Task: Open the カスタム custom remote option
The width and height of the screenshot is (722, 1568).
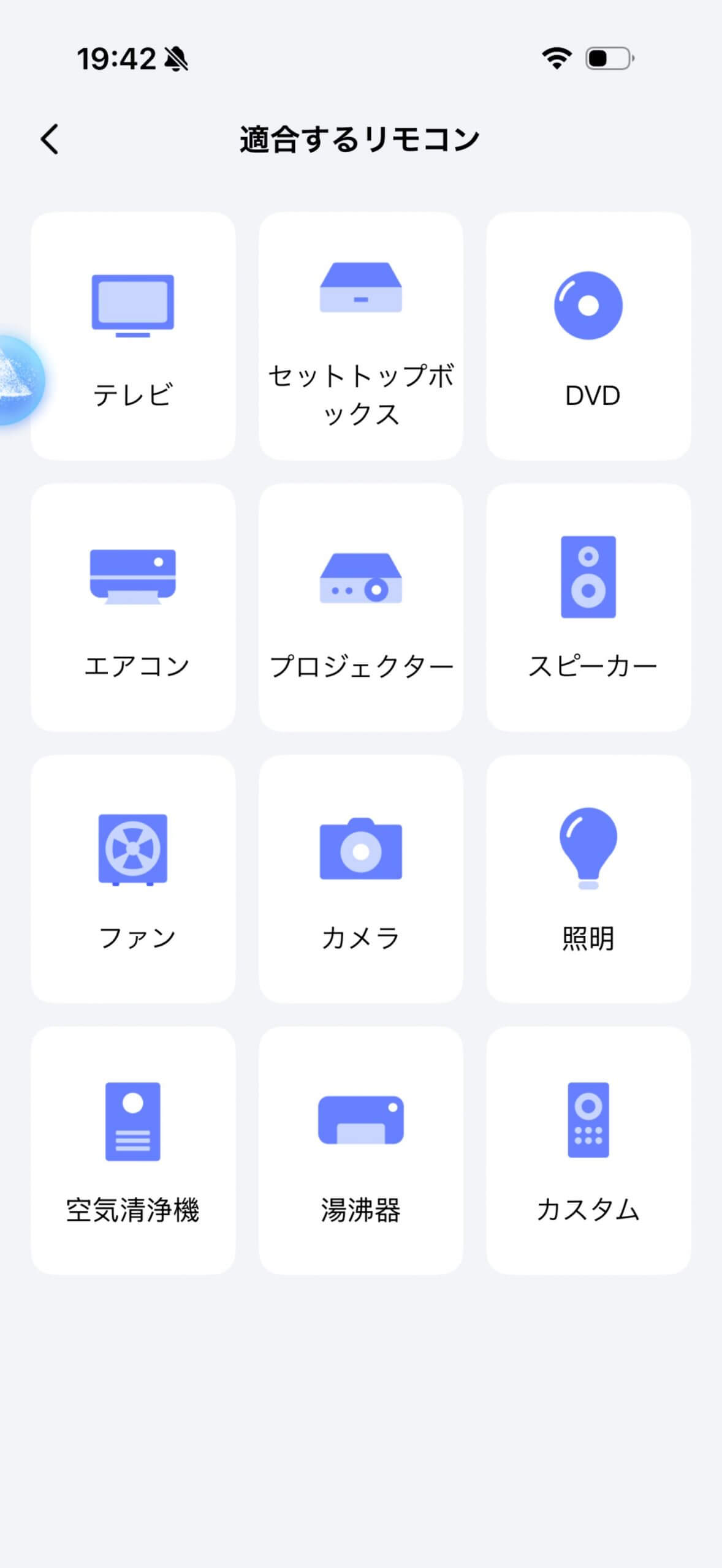Action: (588, 1121)
